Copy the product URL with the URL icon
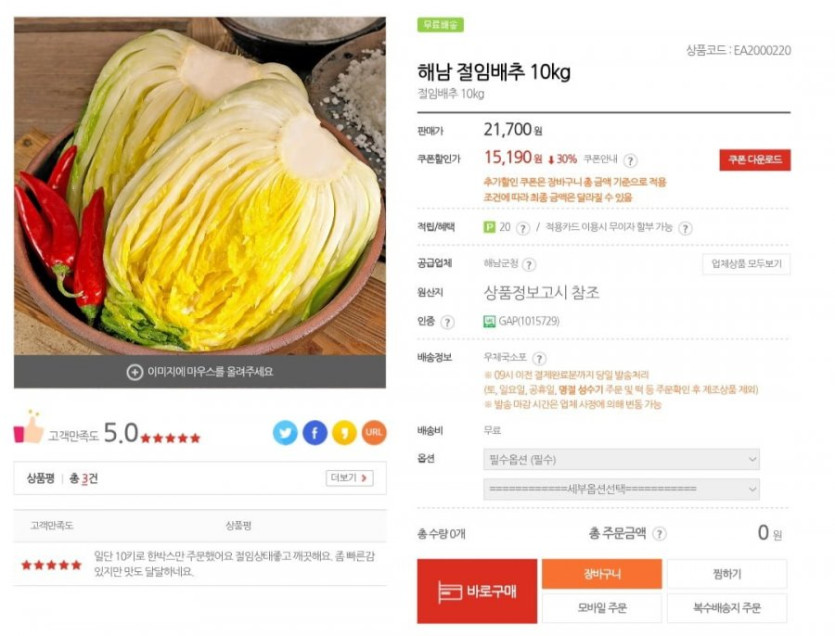The image size is (835, 636). (x=374, y=432)
